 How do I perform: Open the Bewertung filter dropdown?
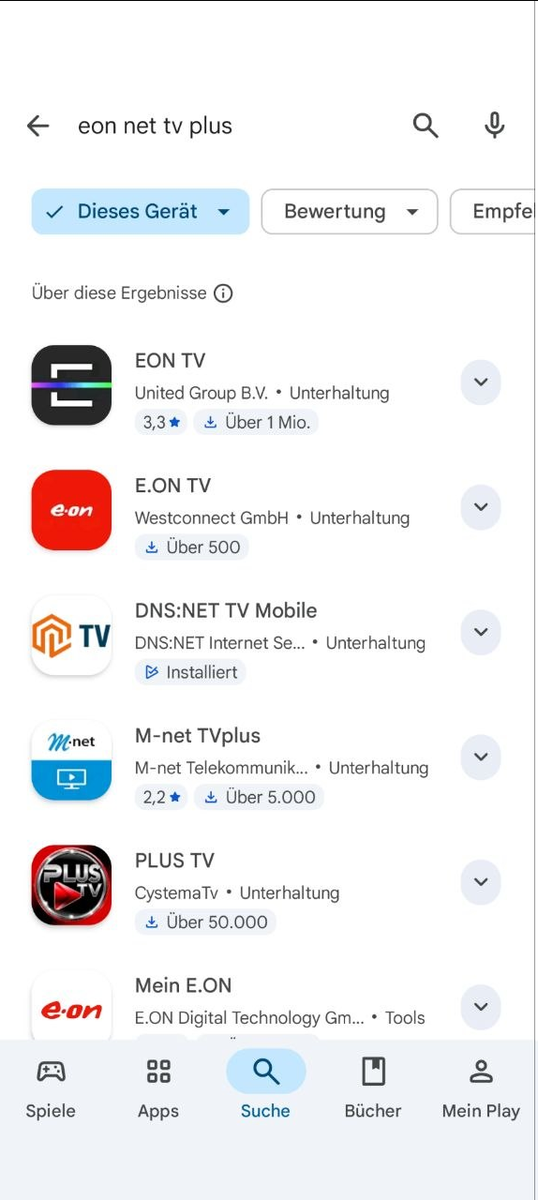(x=349, y=212)
